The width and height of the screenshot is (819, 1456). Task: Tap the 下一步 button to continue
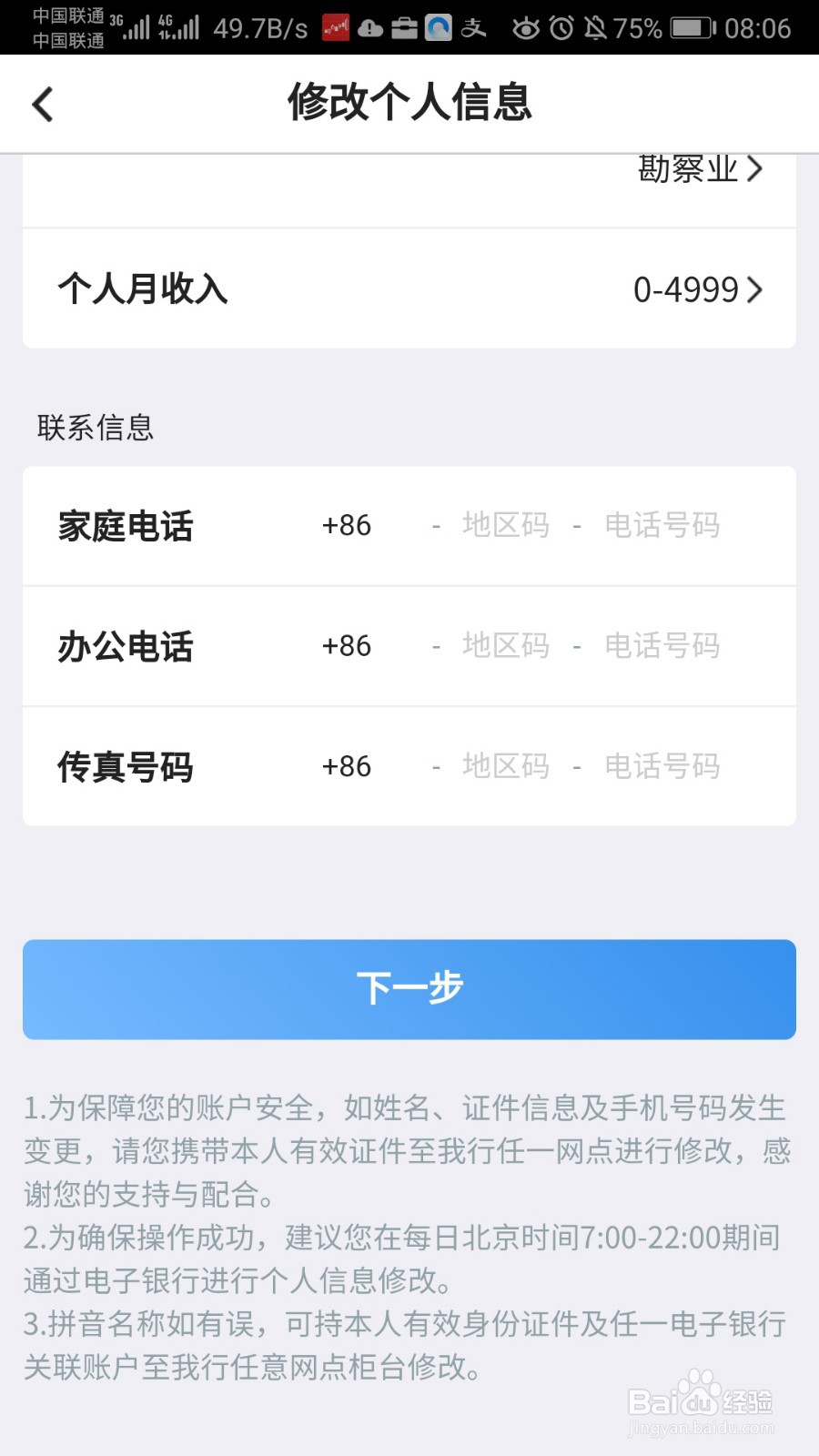pyautogui.click(x=409, y=989)
